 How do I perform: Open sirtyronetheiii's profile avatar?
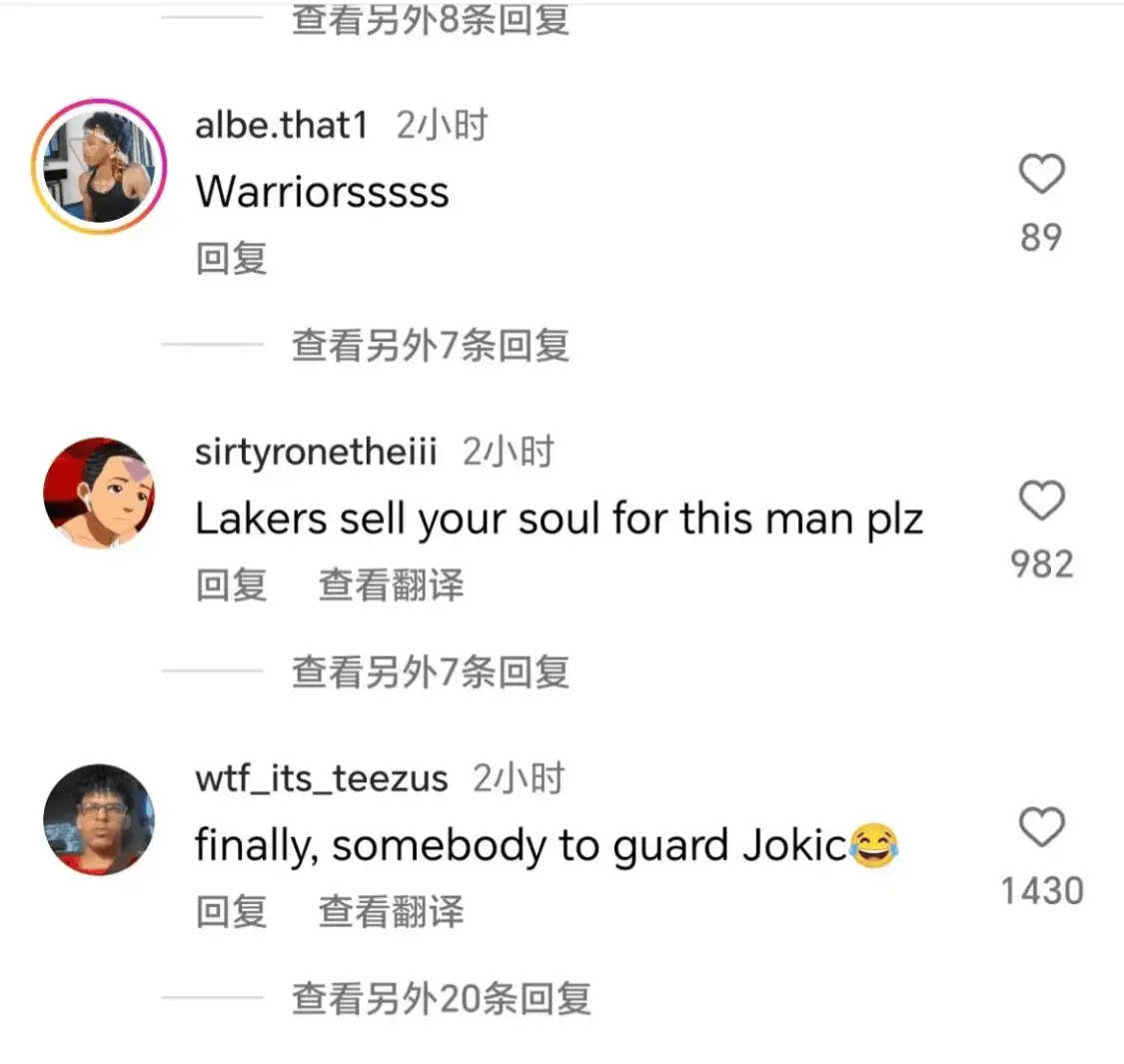tap(98, 493)
